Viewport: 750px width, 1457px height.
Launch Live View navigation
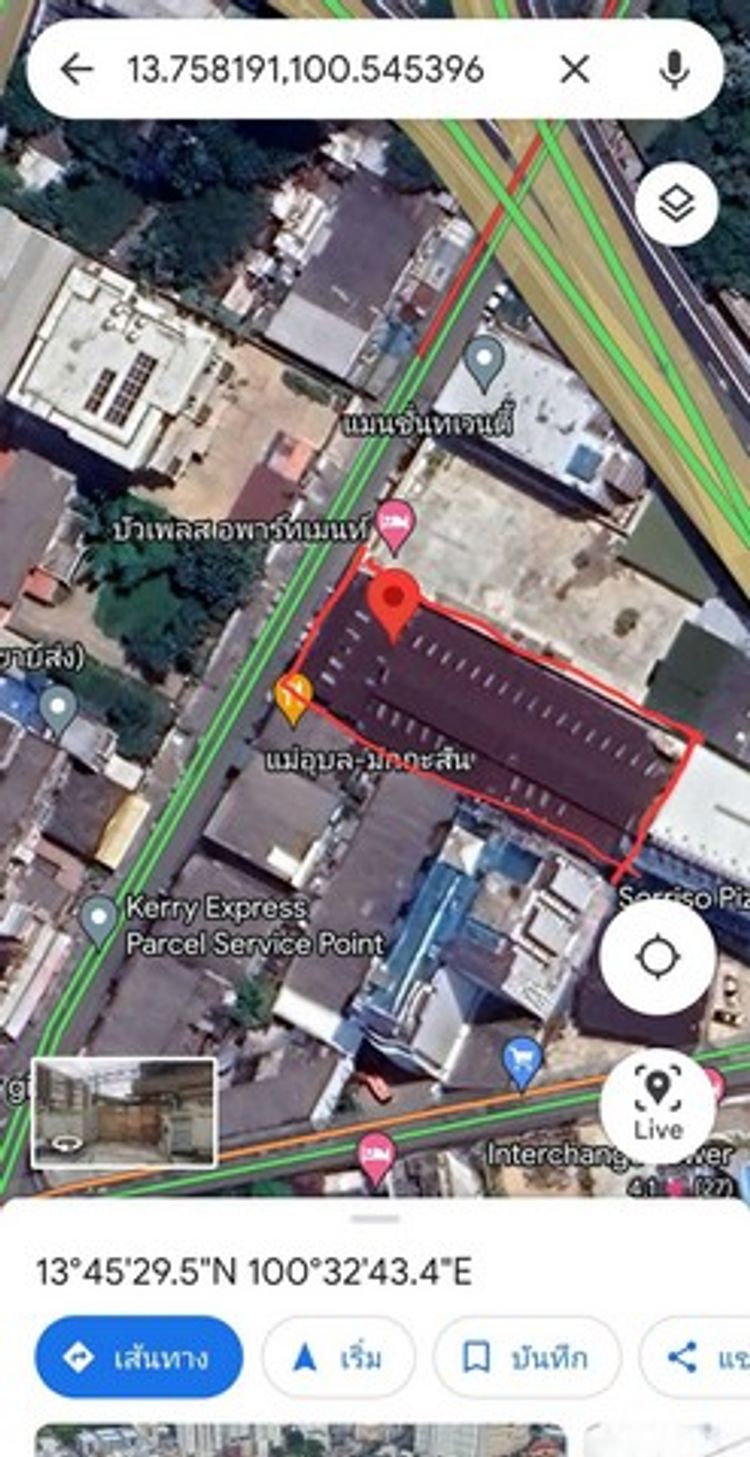[x=657, y=1106]
